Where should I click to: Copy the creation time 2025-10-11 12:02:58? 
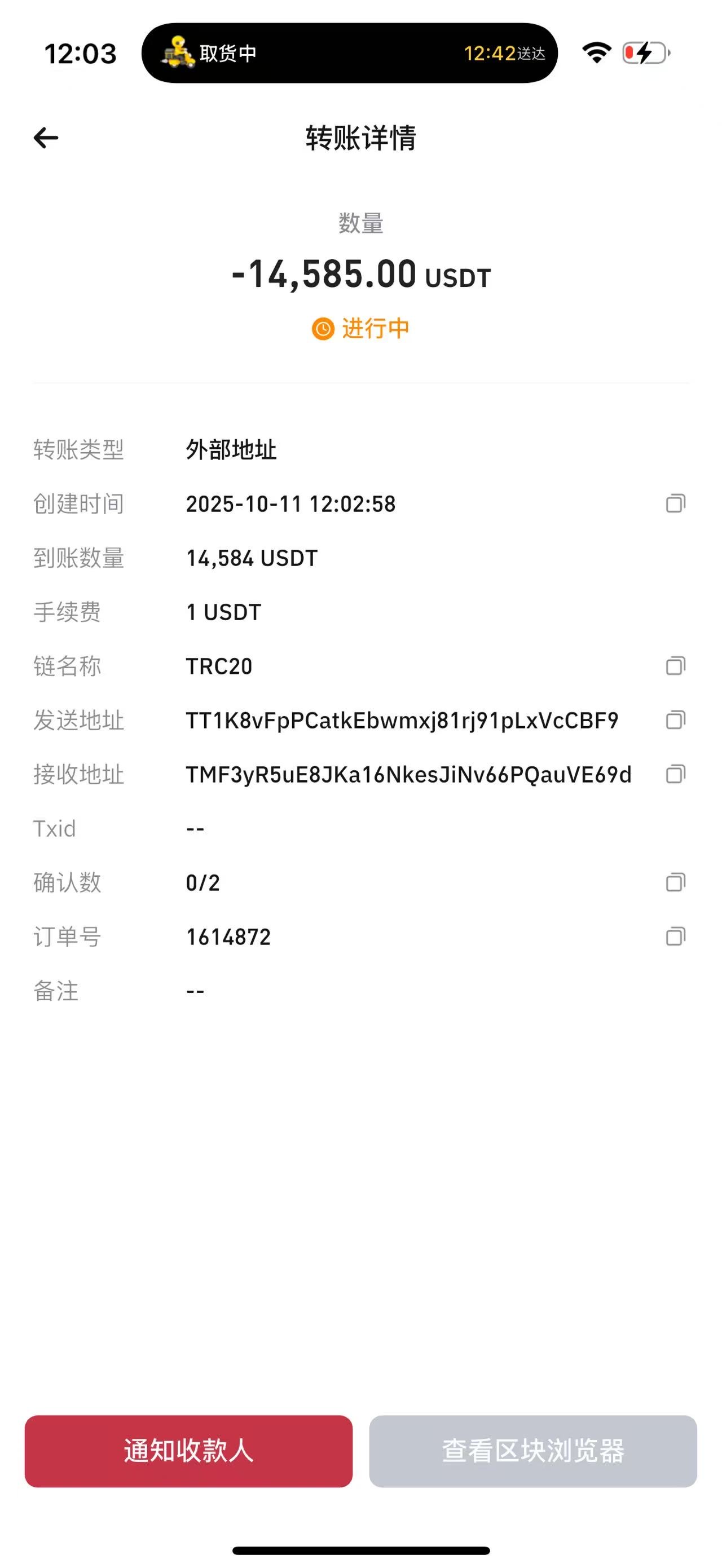(675, 504)
